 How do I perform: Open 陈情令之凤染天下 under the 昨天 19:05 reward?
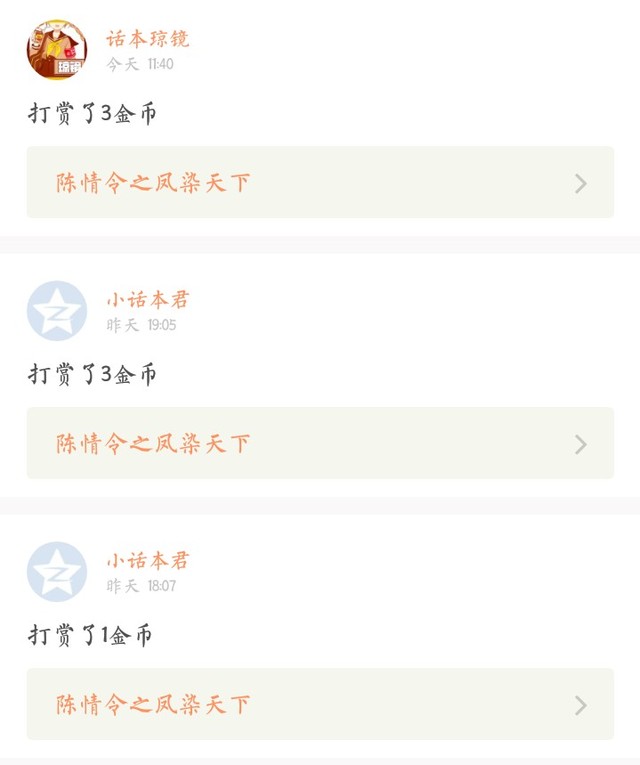(x=320, y=443)
